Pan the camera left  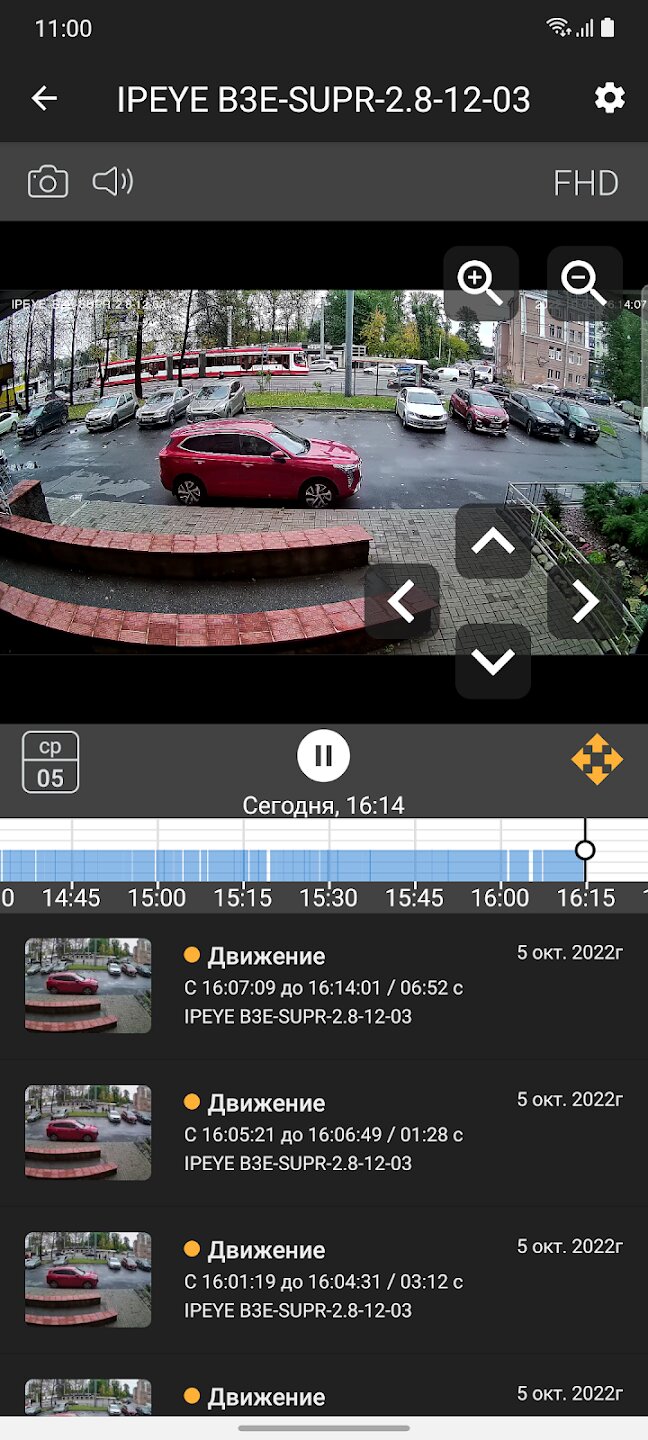[x=402, y=601]
